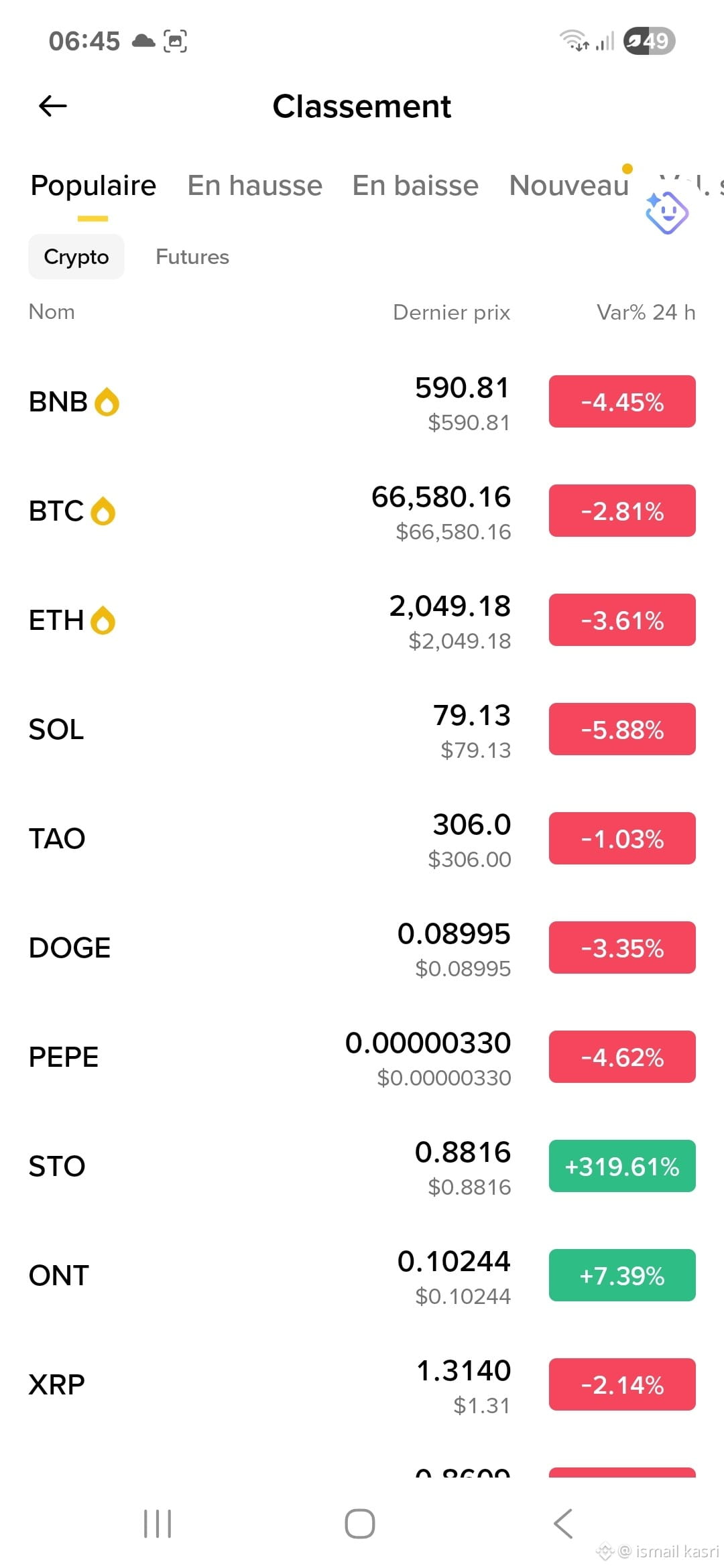Switch to the En hausse tab

(255, 186)
